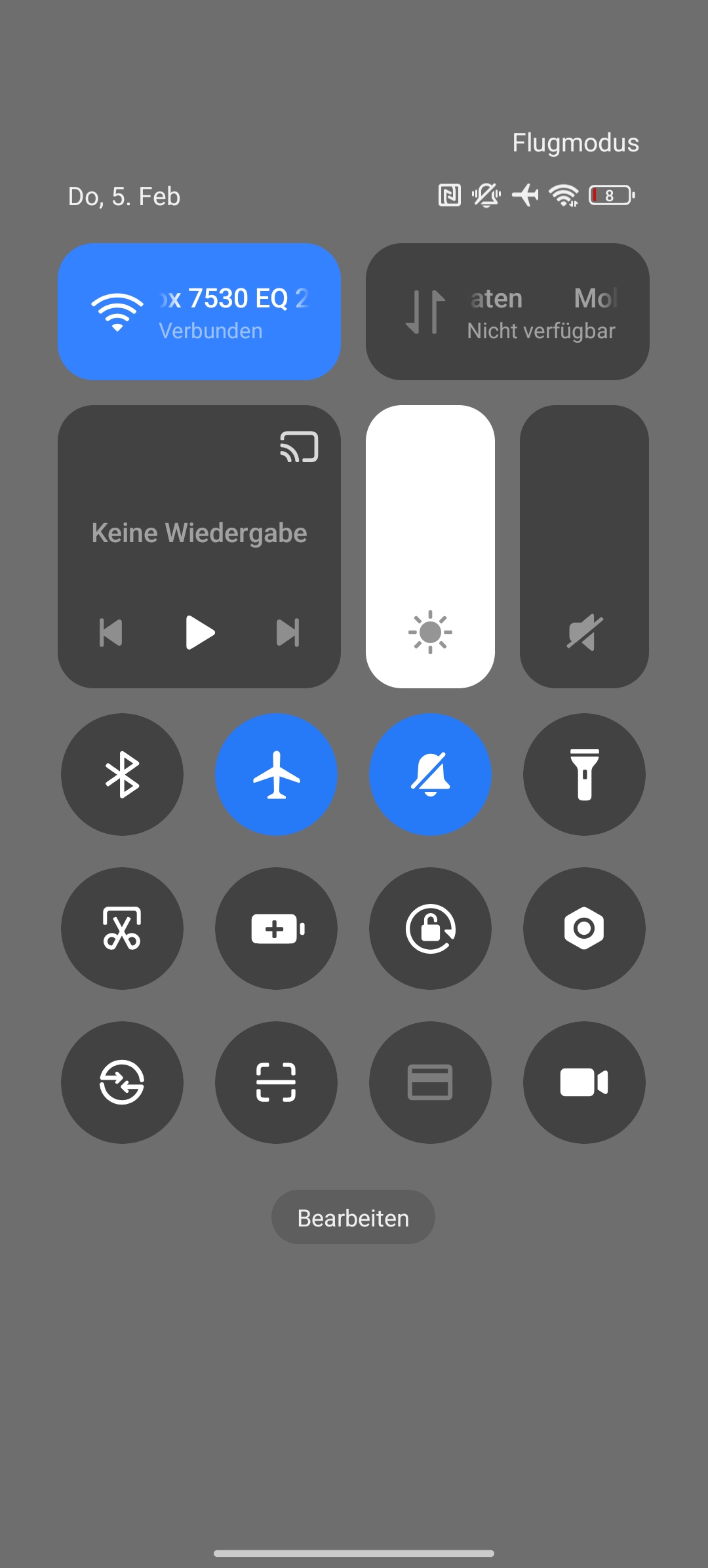Start playback with the play button
This screenshot has height=1568, width=708.
click(x=199, y=633)
